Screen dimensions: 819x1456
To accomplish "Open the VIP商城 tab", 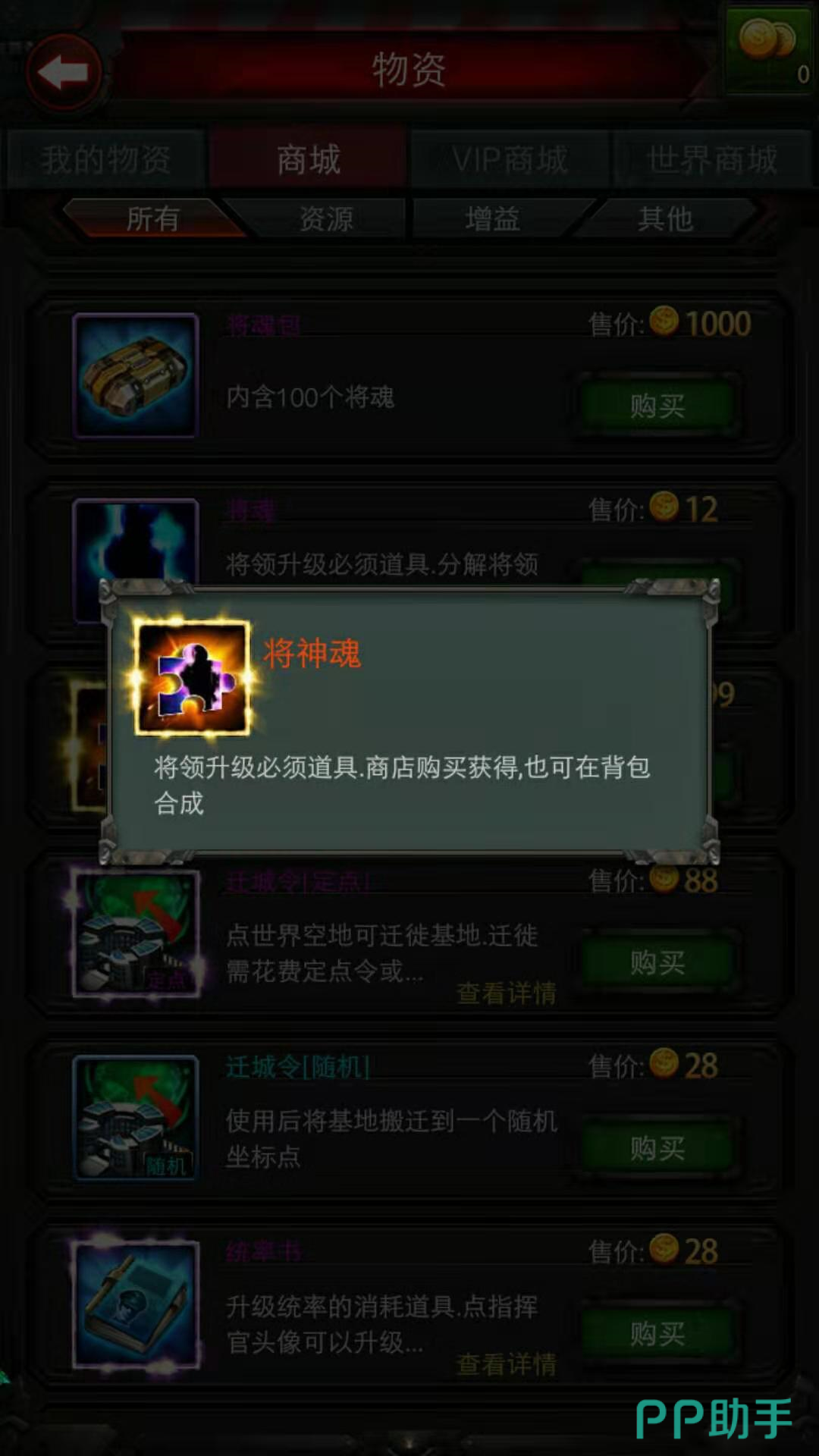I will 510,159.
